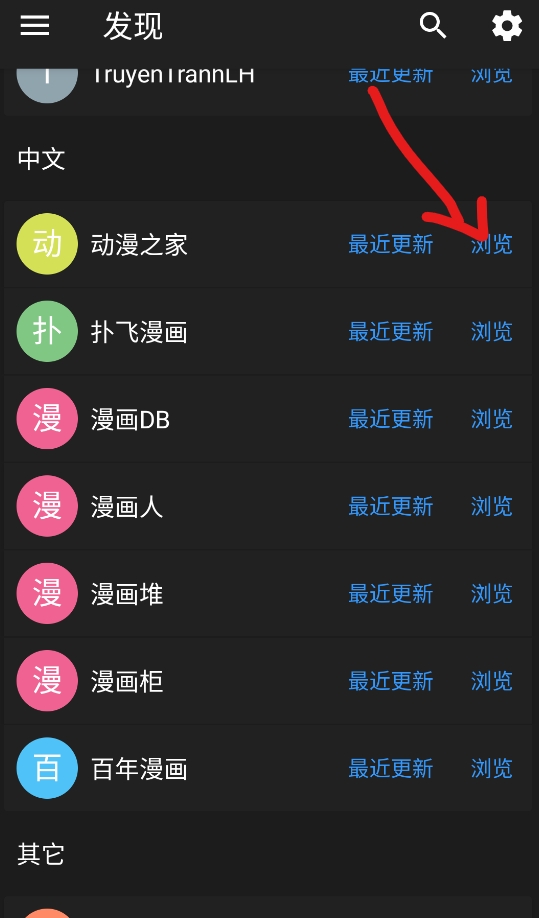Open the 扑飞漫画 source row
The image size is (539, 918).
[x=268, y=331]
